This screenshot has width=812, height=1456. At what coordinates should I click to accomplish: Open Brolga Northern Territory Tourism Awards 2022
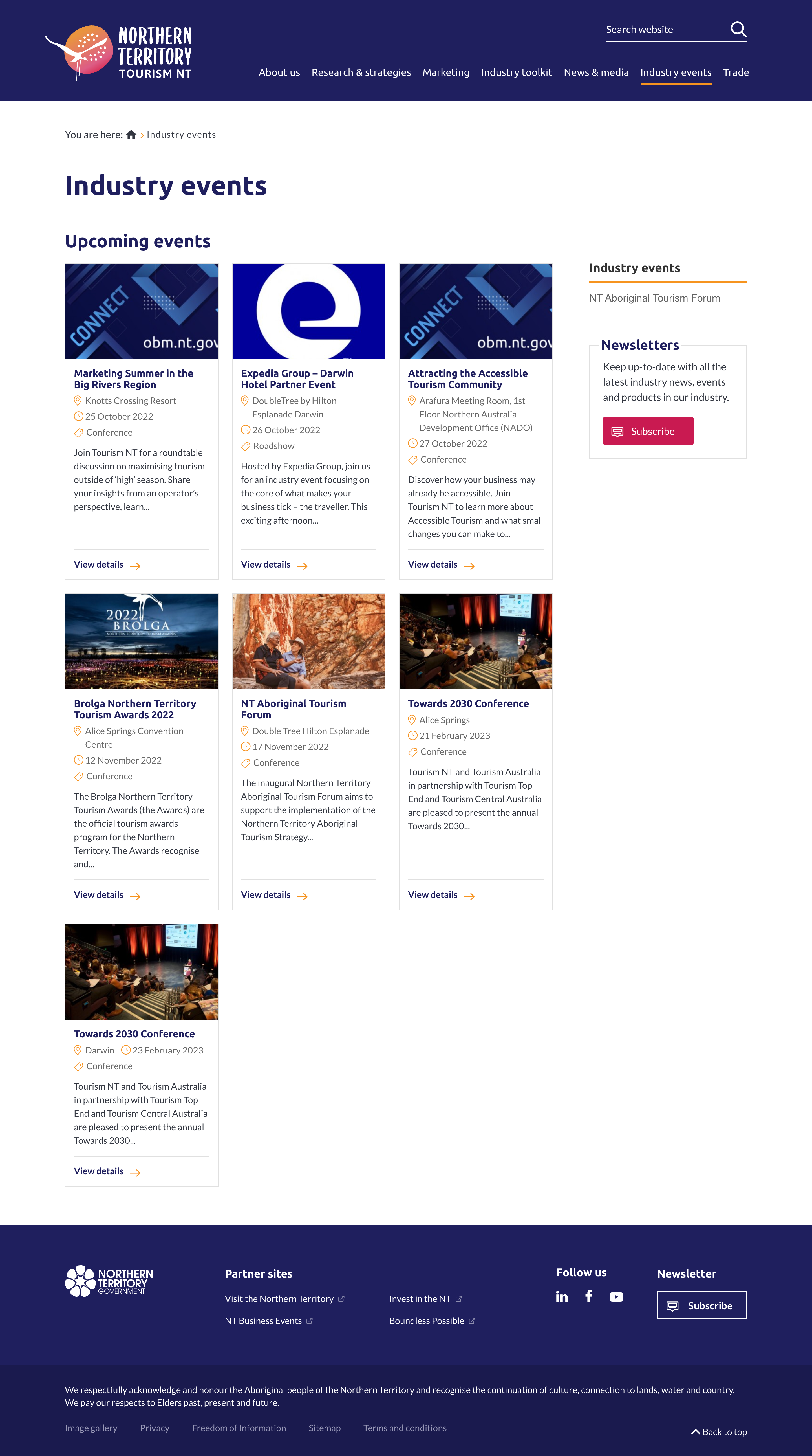pos(134,709)
